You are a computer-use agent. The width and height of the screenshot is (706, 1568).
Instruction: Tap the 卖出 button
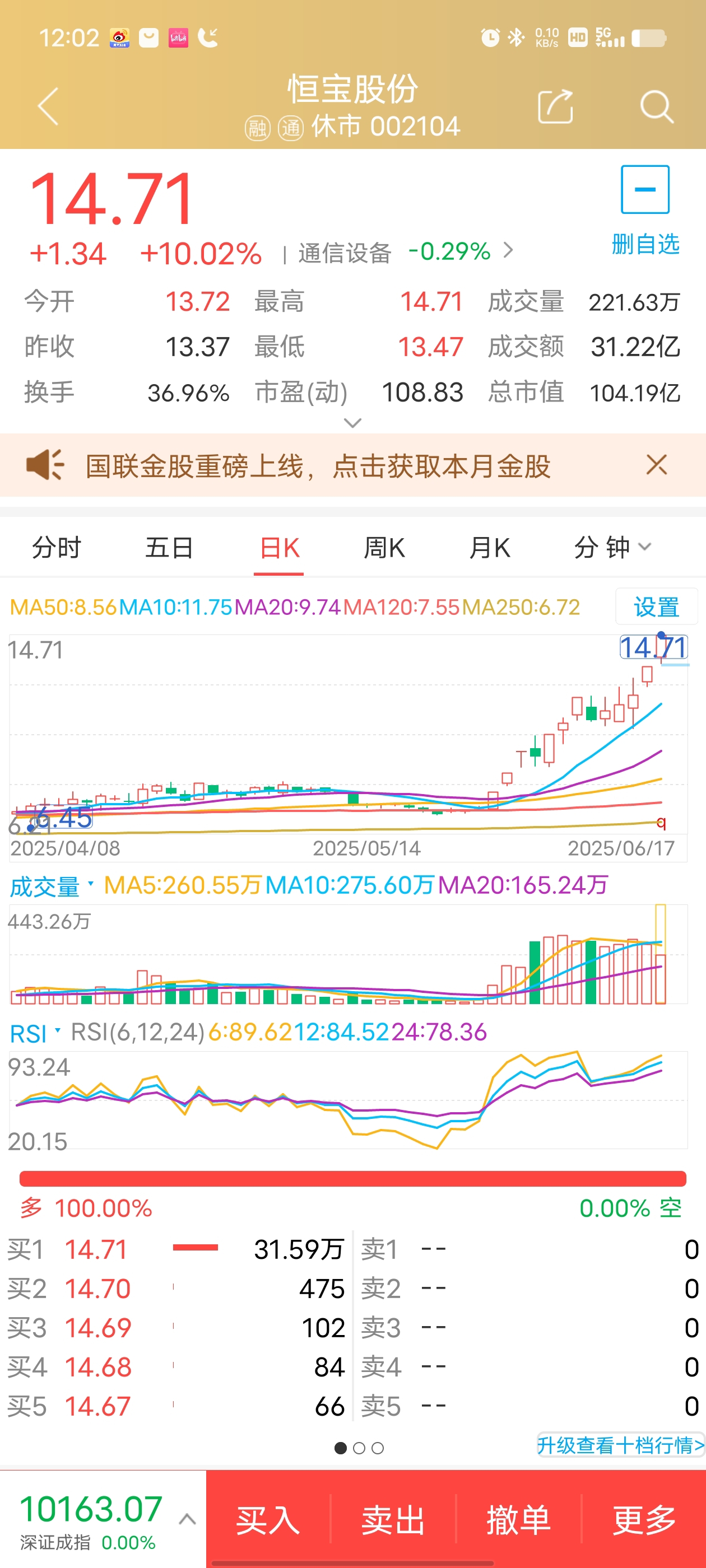point(393,1519)
